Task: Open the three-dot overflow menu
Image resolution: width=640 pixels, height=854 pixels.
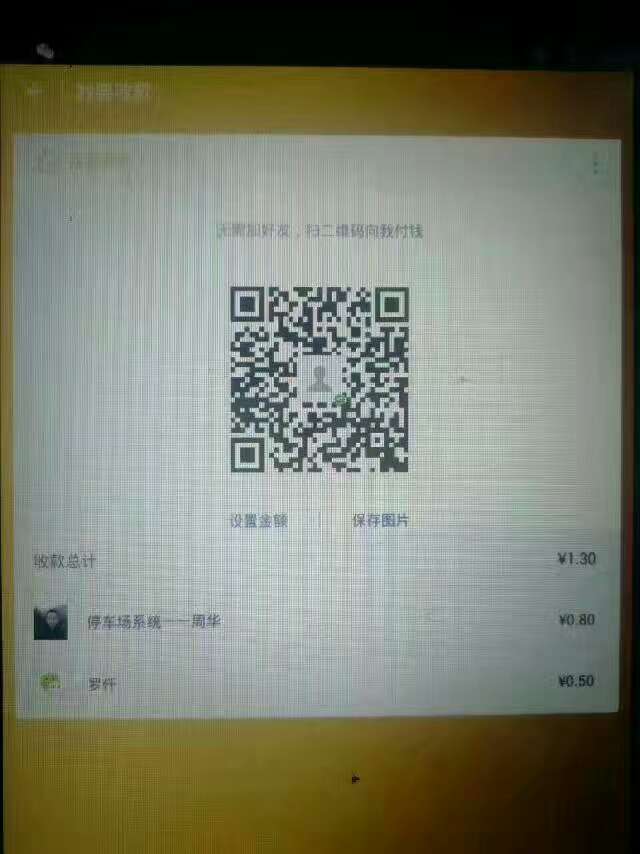Action: (x=597, y=165)
